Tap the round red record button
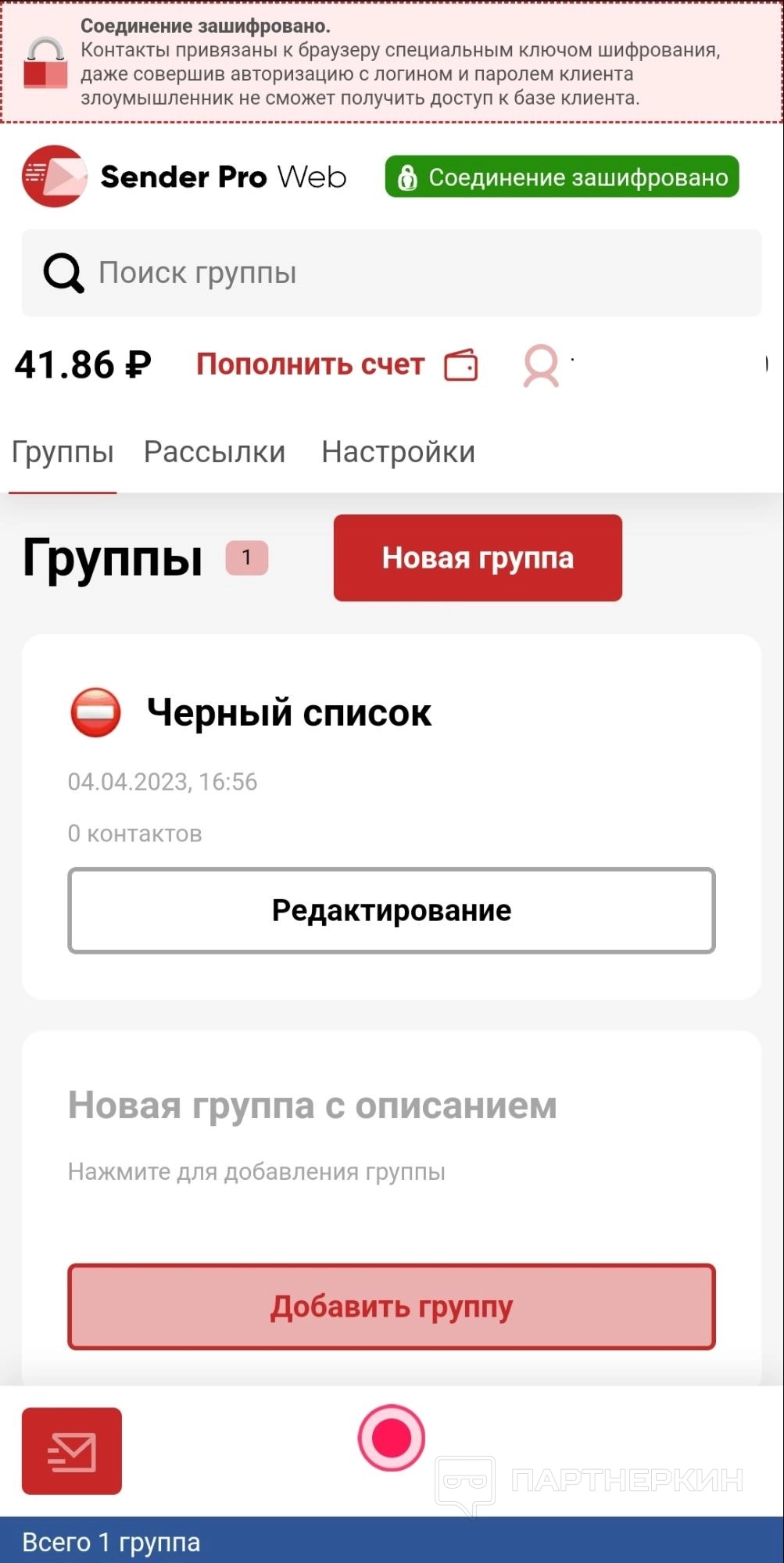 click(391, 1437)
